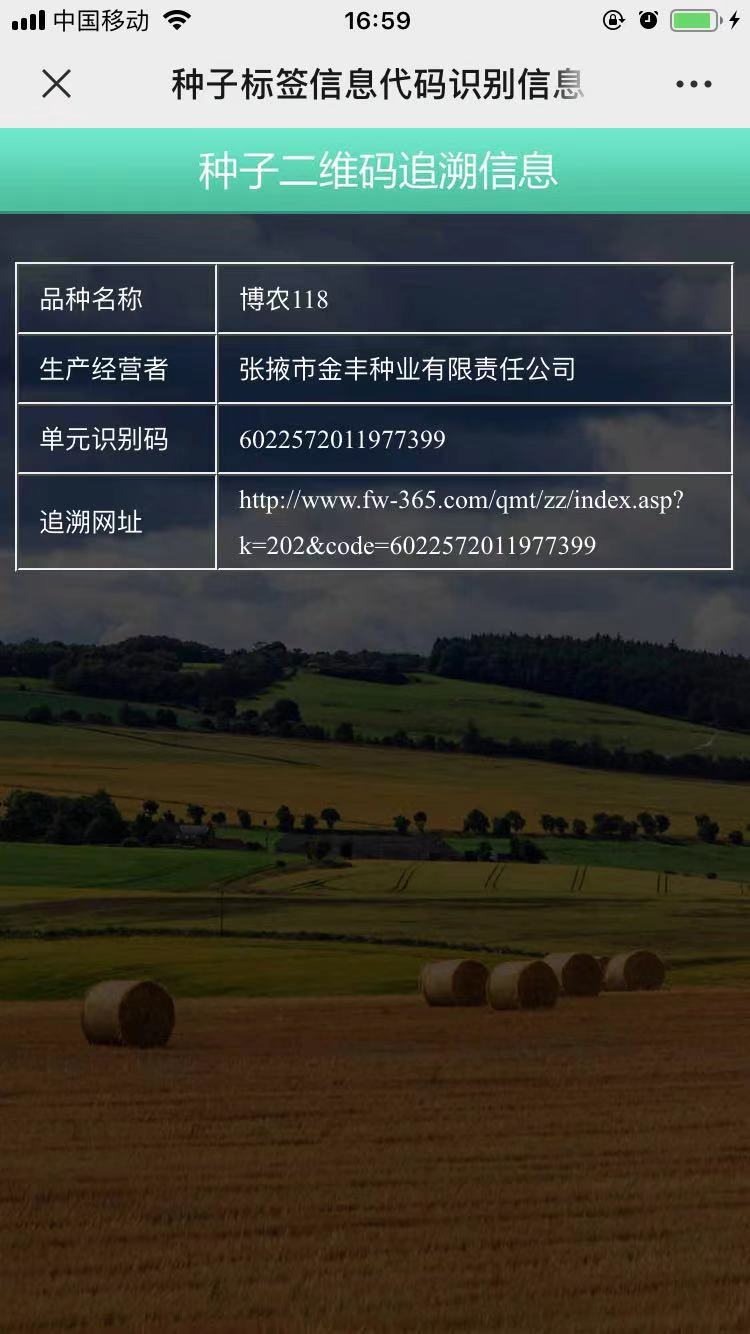
Task: Close the webview with the X icon
Action: click(x=57, y=84)
